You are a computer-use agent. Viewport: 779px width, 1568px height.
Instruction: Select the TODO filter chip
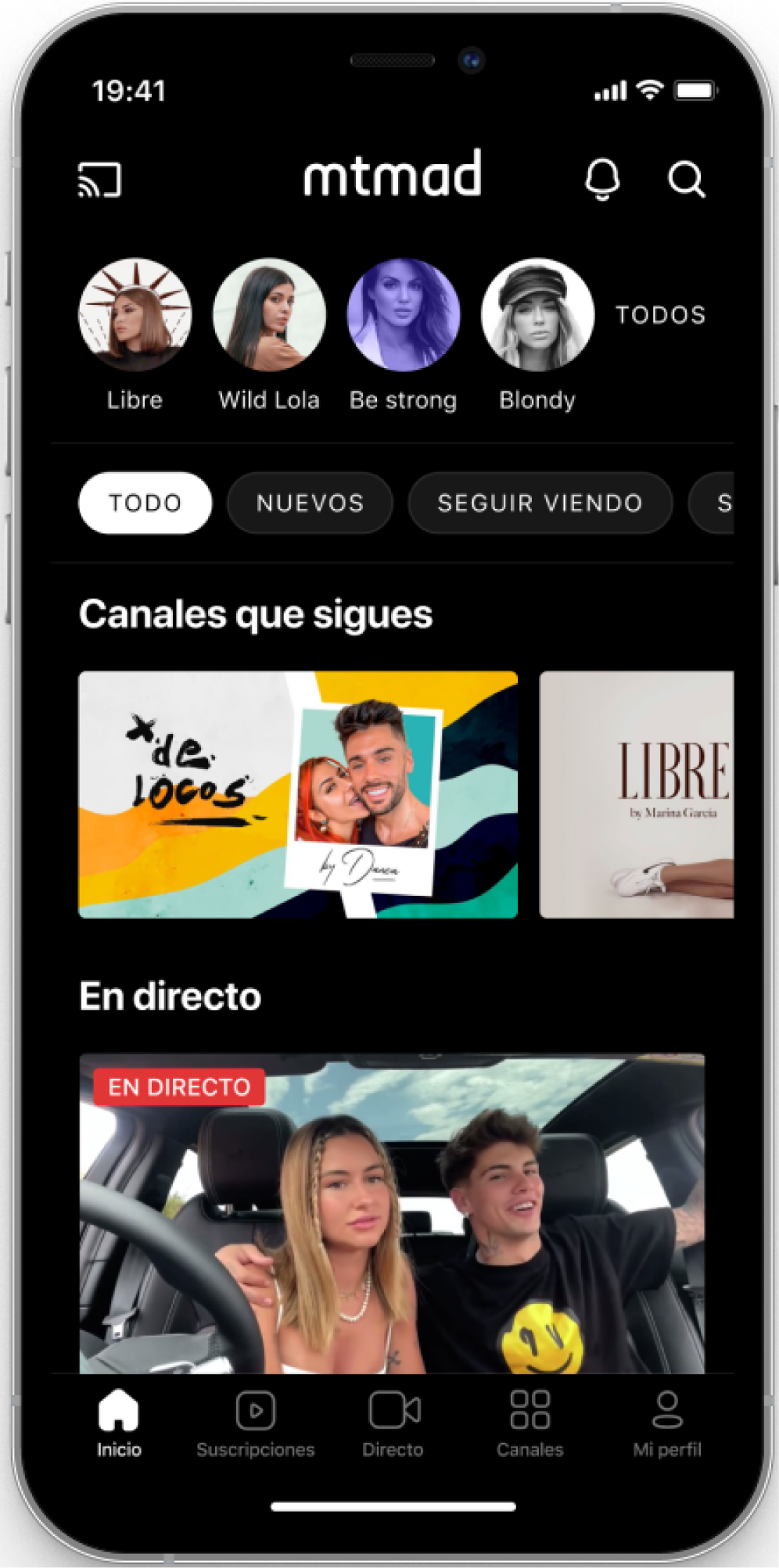point(145,503)
